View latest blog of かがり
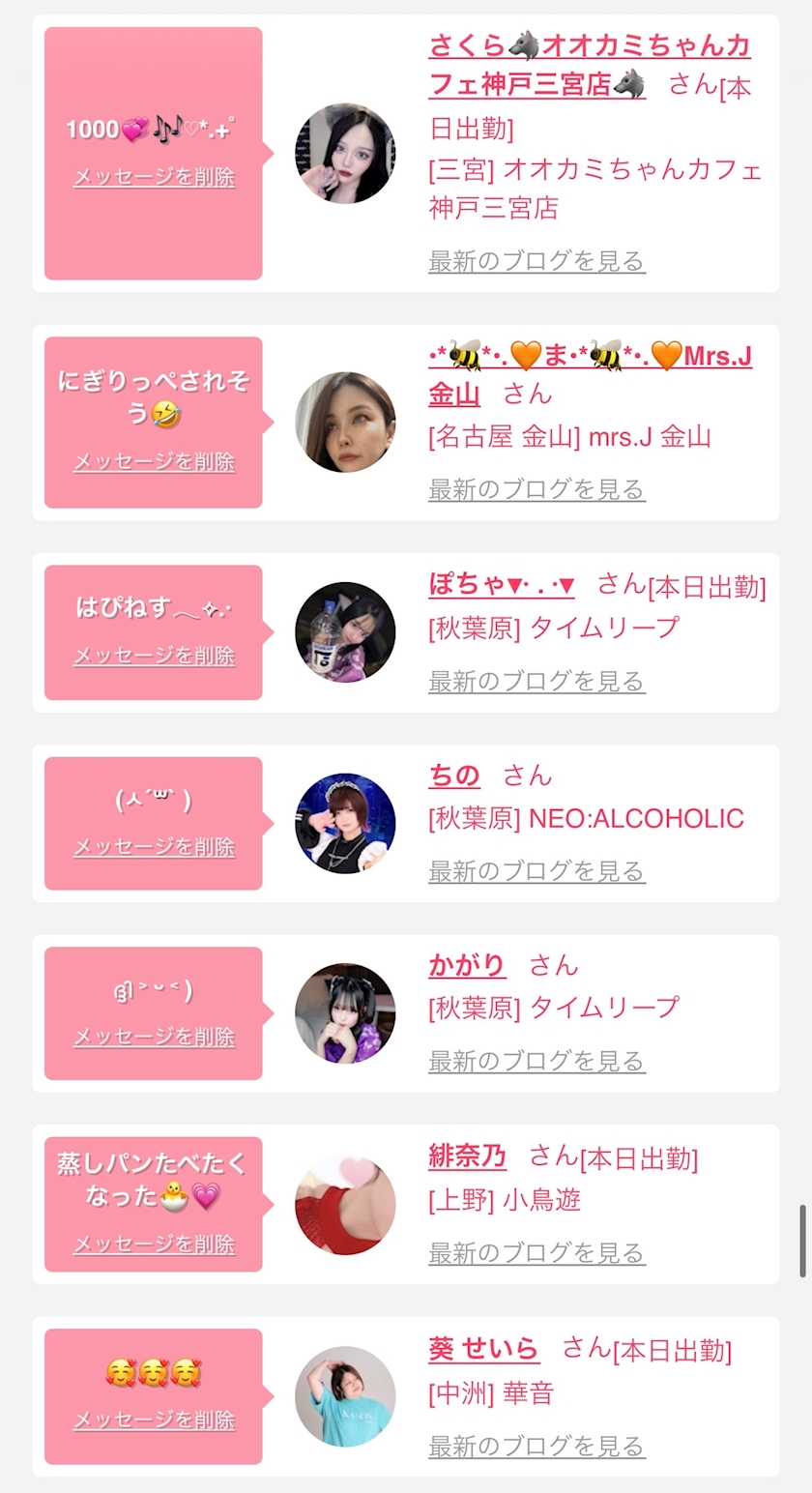Image resolution: width=812 pixels, height=1493 pixels. [x=536, y=1062]
